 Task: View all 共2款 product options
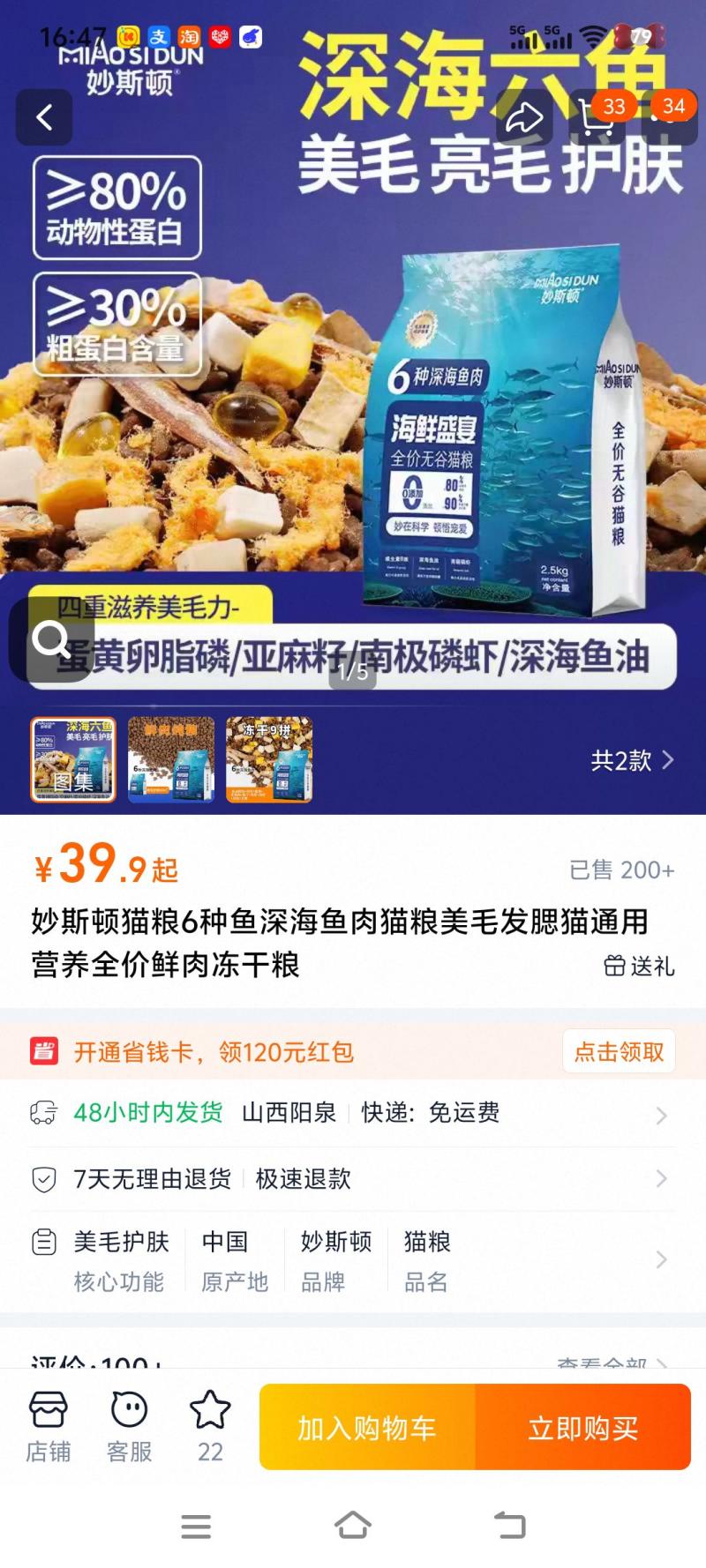click(632, 760)
